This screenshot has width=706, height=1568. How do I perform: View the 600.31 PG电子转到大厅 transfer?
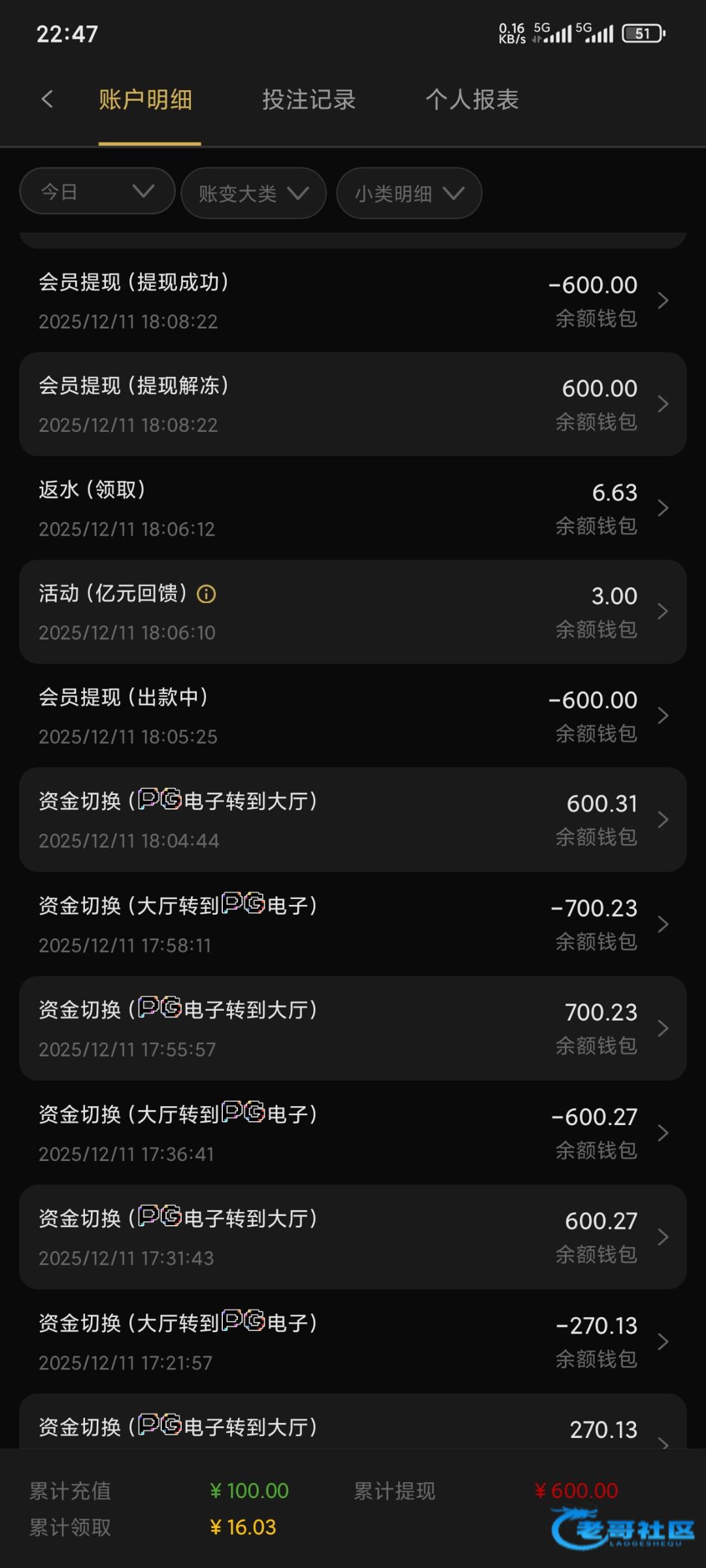click(x=353, y=820)
